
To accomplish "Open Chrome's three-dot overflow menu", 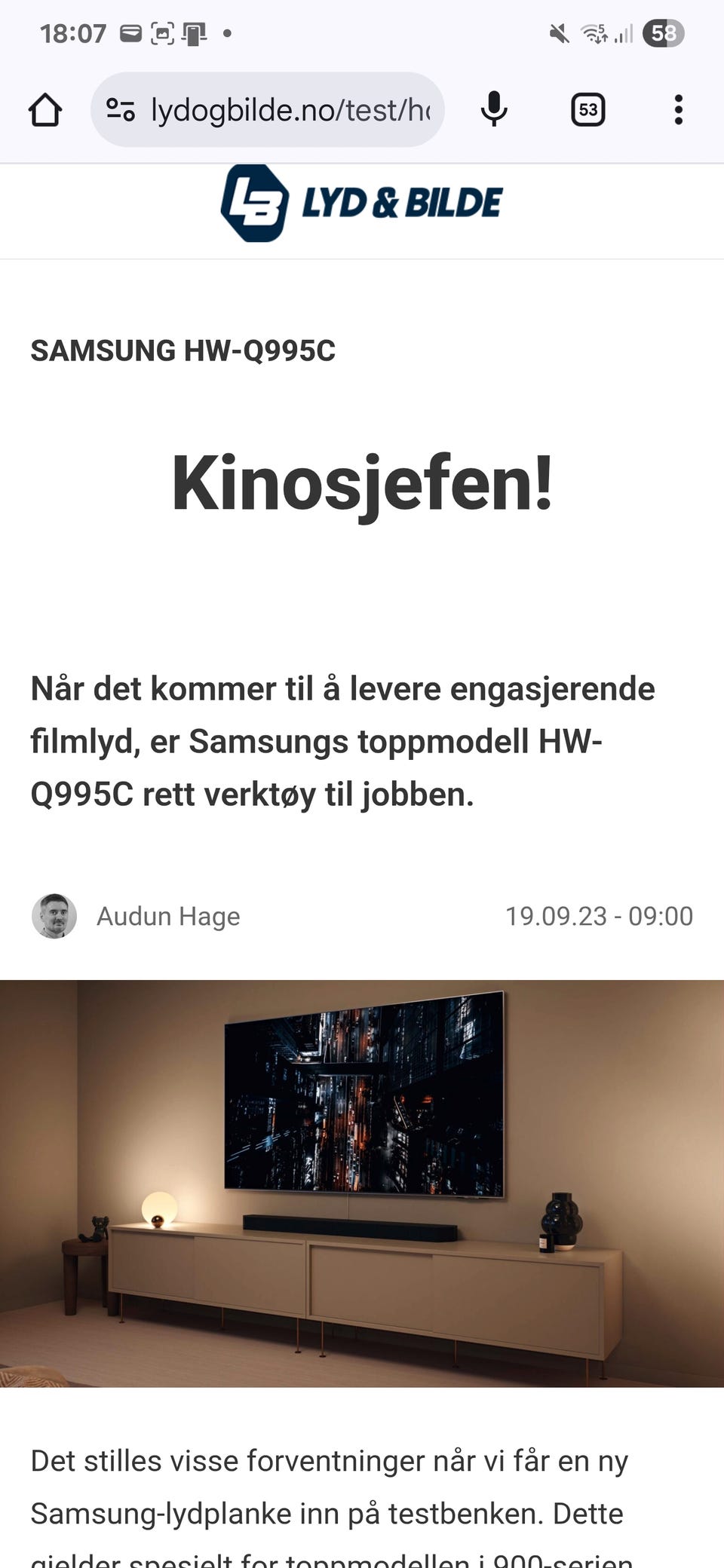I will pos(678,109).
